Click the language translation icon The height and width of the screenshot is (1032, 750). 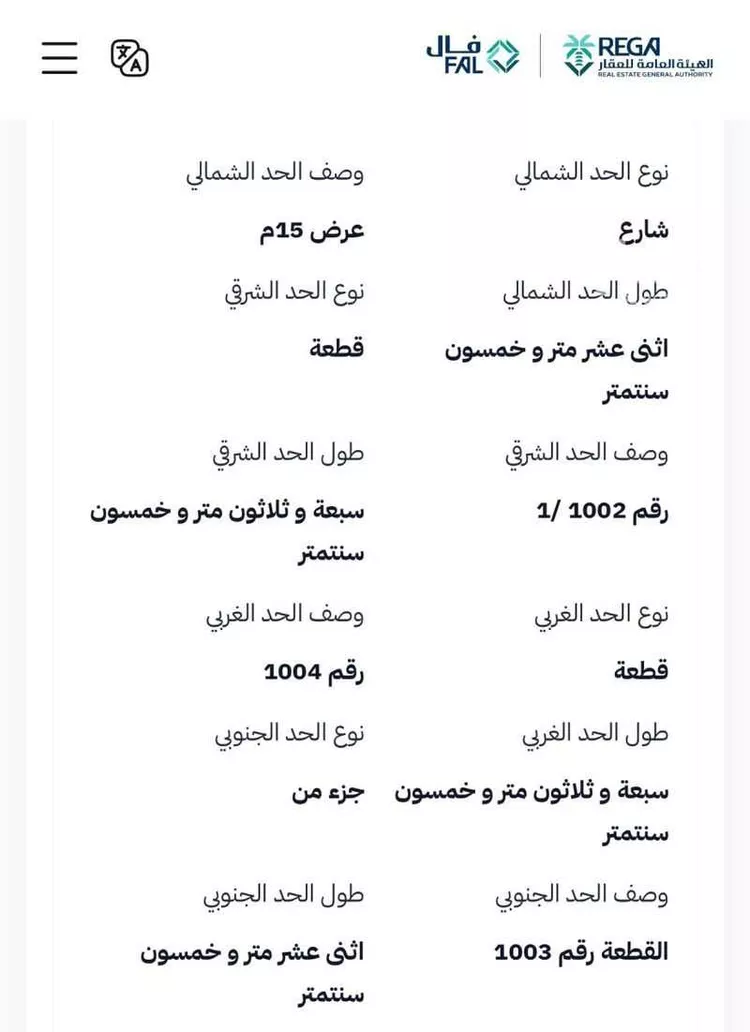pyautogui.click(x=130, y=59)
